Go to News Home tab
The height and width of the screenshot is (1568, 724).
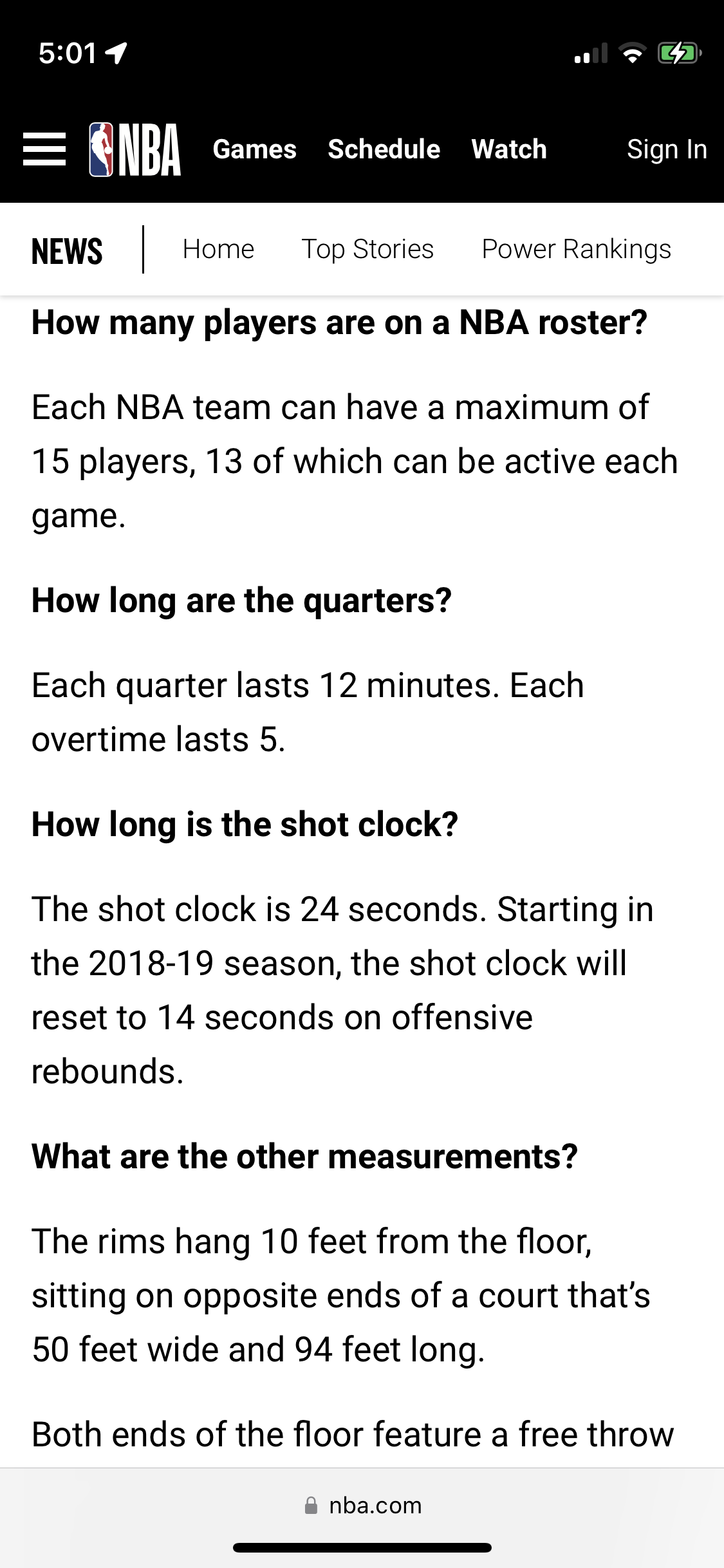coord(218,249)
